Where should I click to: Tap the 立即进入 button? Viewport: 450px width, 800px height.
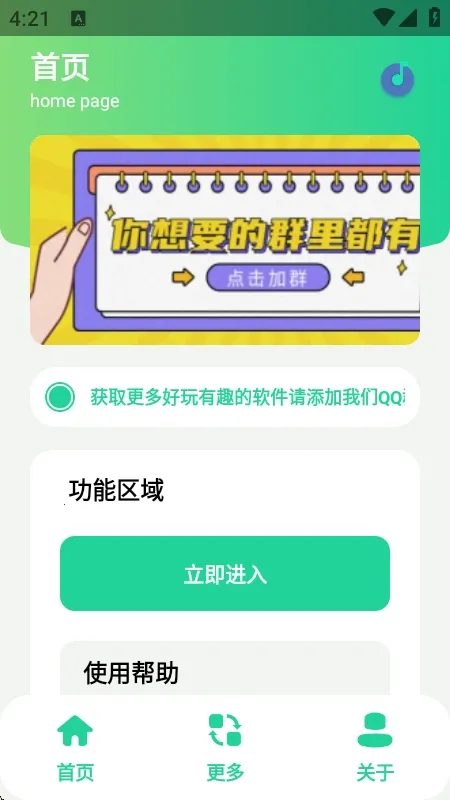click(x=225, y=573)
